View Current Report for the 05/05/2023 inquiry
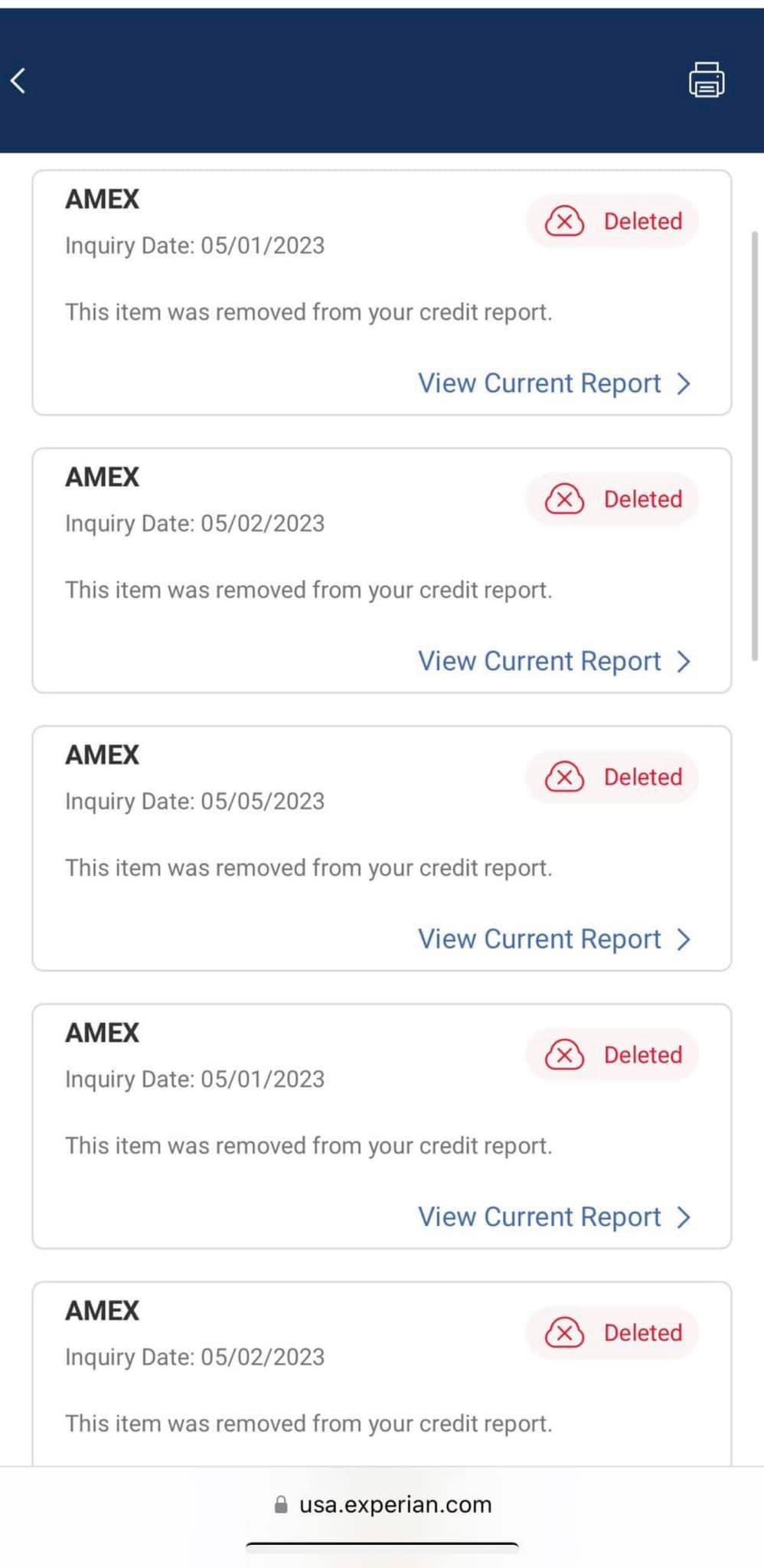 tap(553, 939)
